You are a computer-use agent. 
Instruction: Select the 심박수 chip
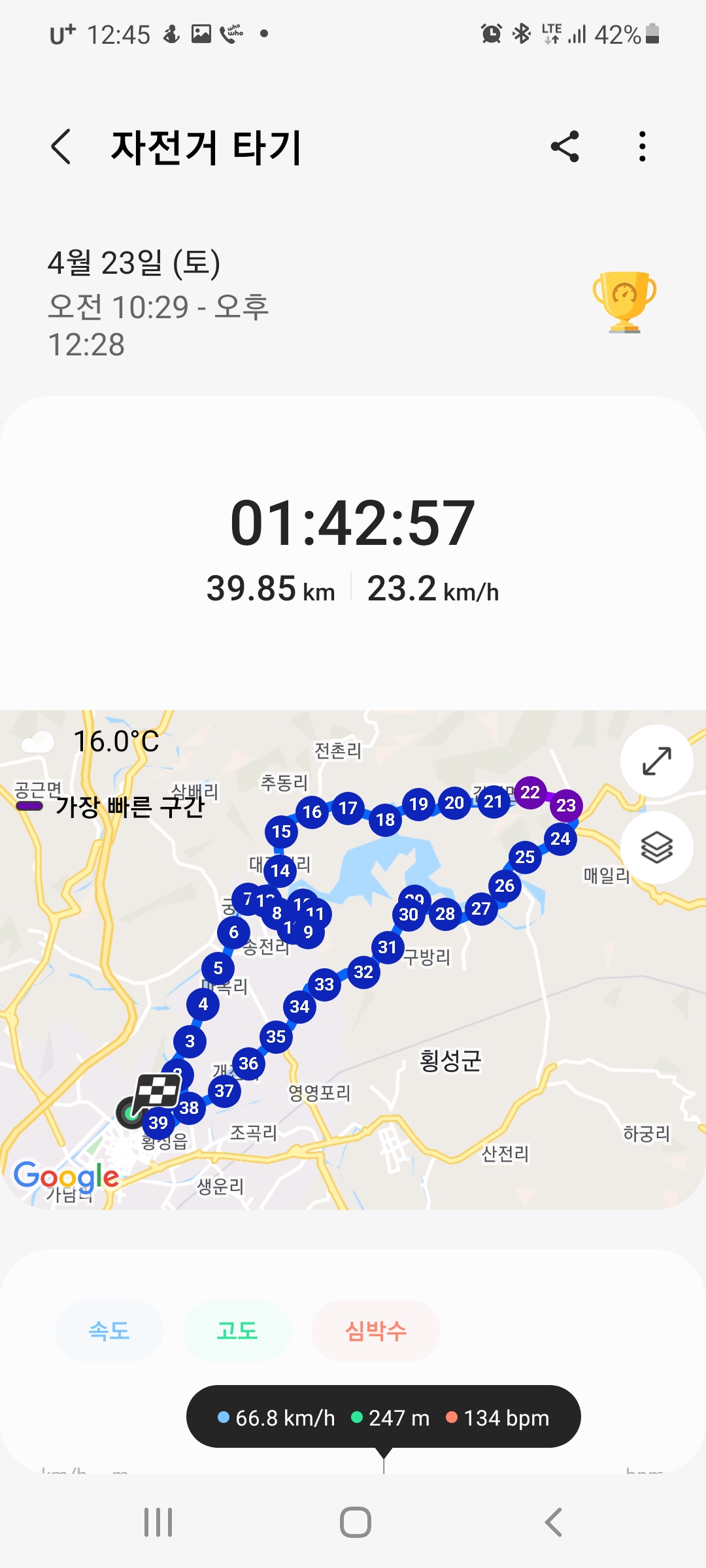point(376,1331)
